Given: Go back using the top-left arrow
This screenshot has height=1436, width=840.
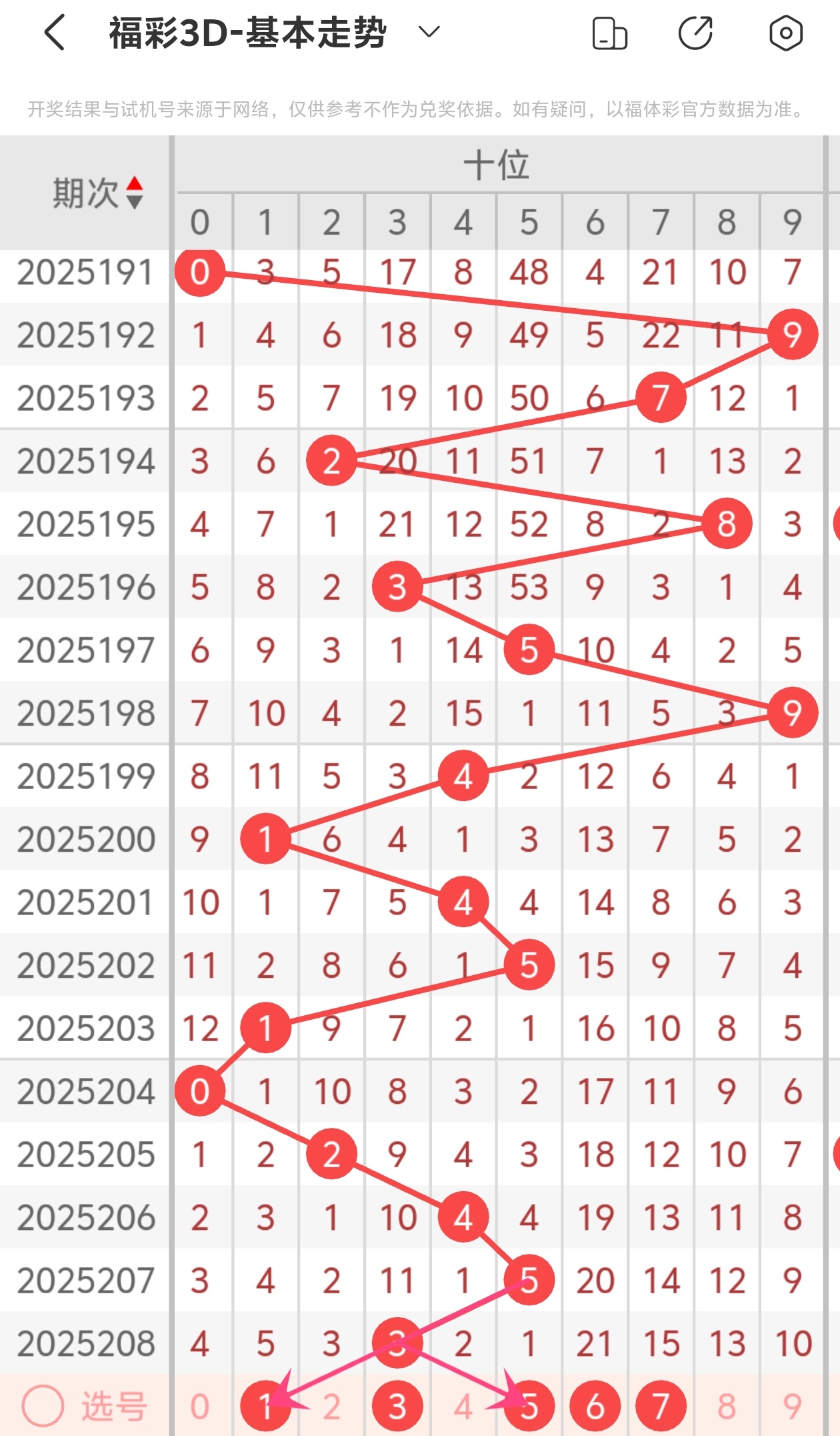Looking at the screenshot, I should [55, 33].
